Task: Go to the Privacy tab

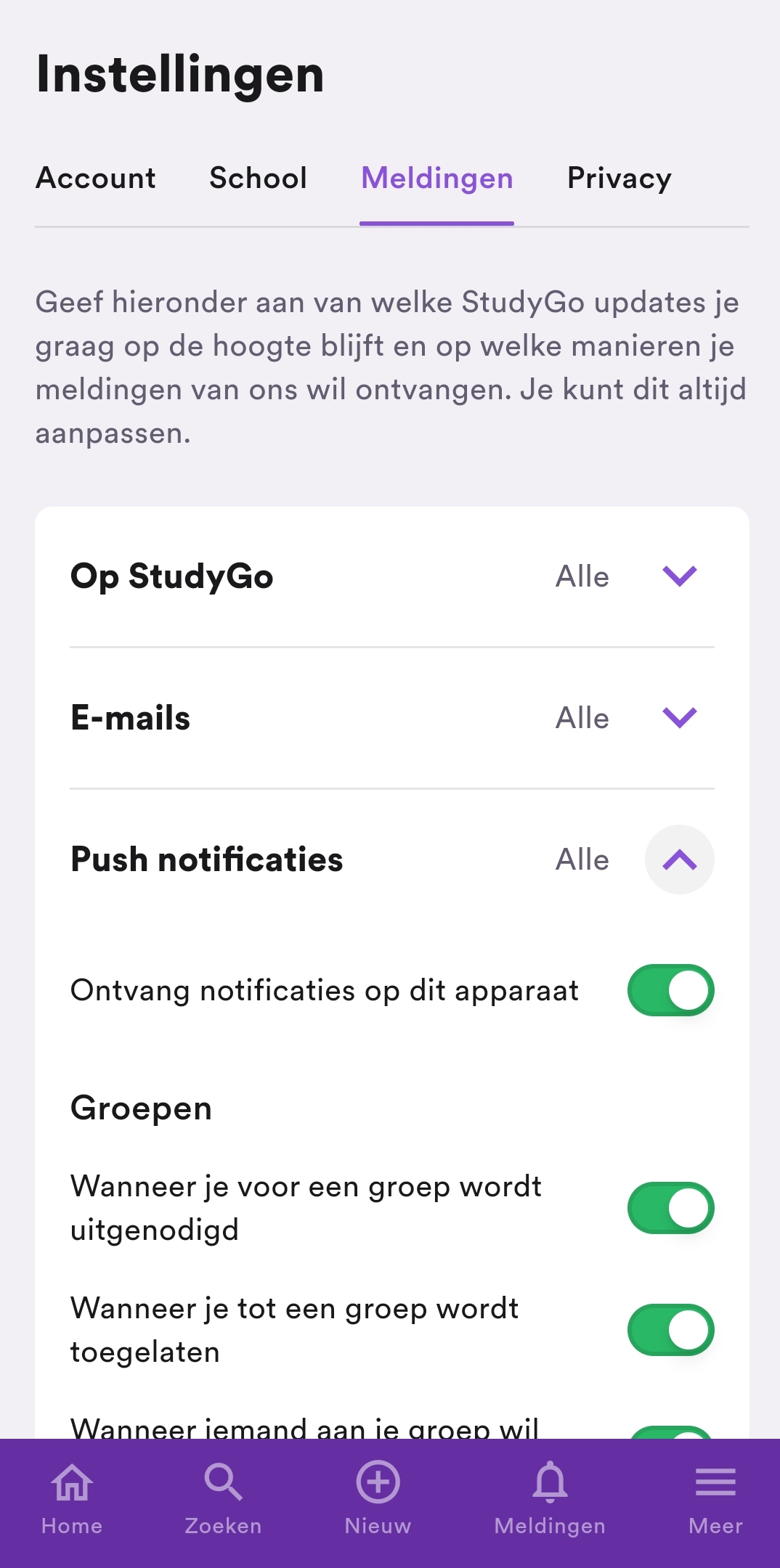Action: pos(619,179)
